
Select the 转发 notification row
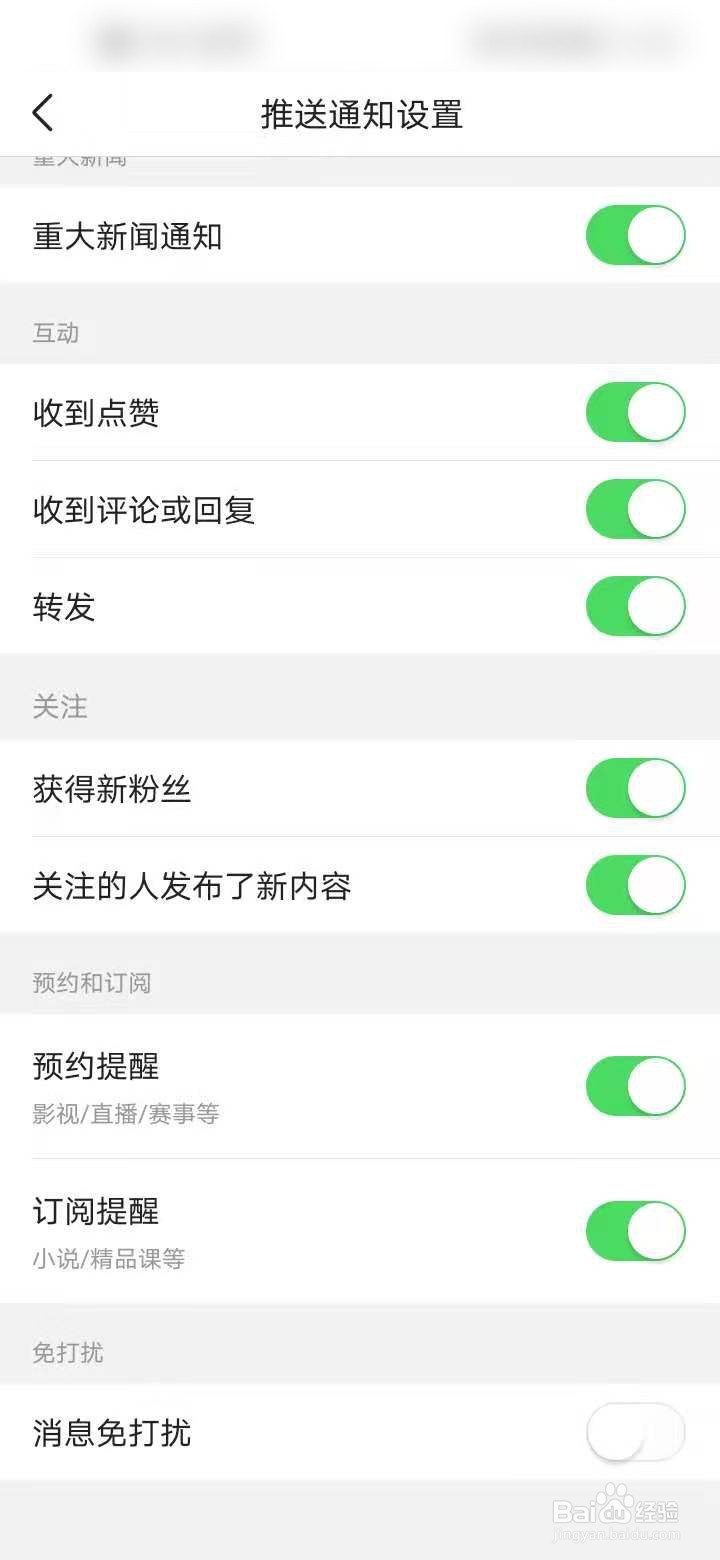[x=300, y=606]
